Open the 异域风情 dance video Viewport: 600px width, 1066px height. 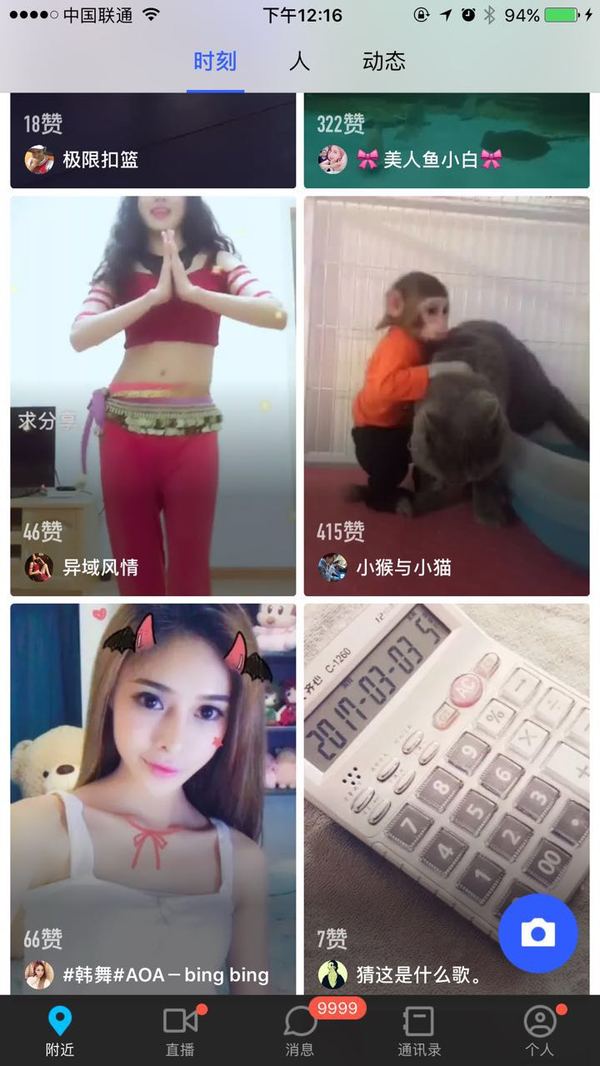(153, 395)
